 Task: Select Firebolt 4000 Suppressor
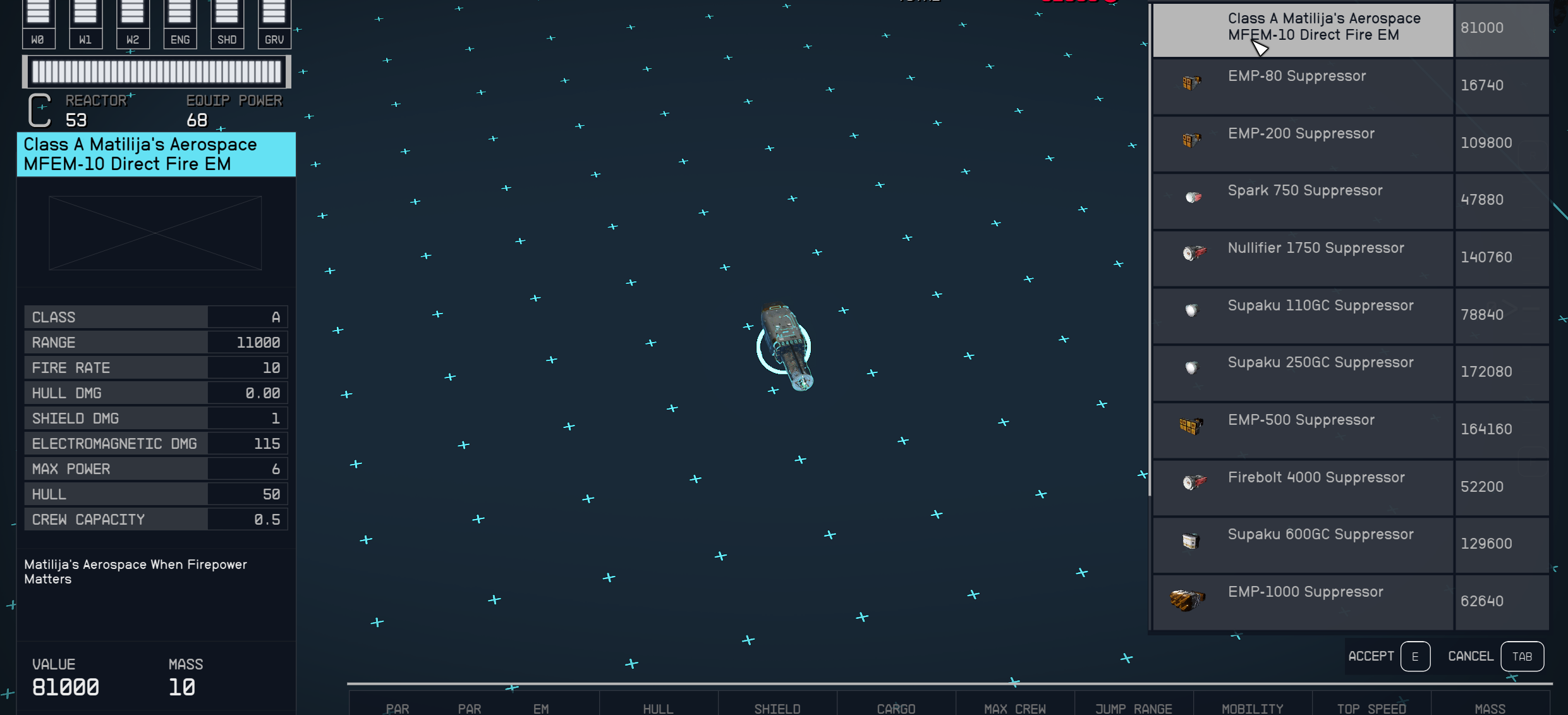[1302, 487]
